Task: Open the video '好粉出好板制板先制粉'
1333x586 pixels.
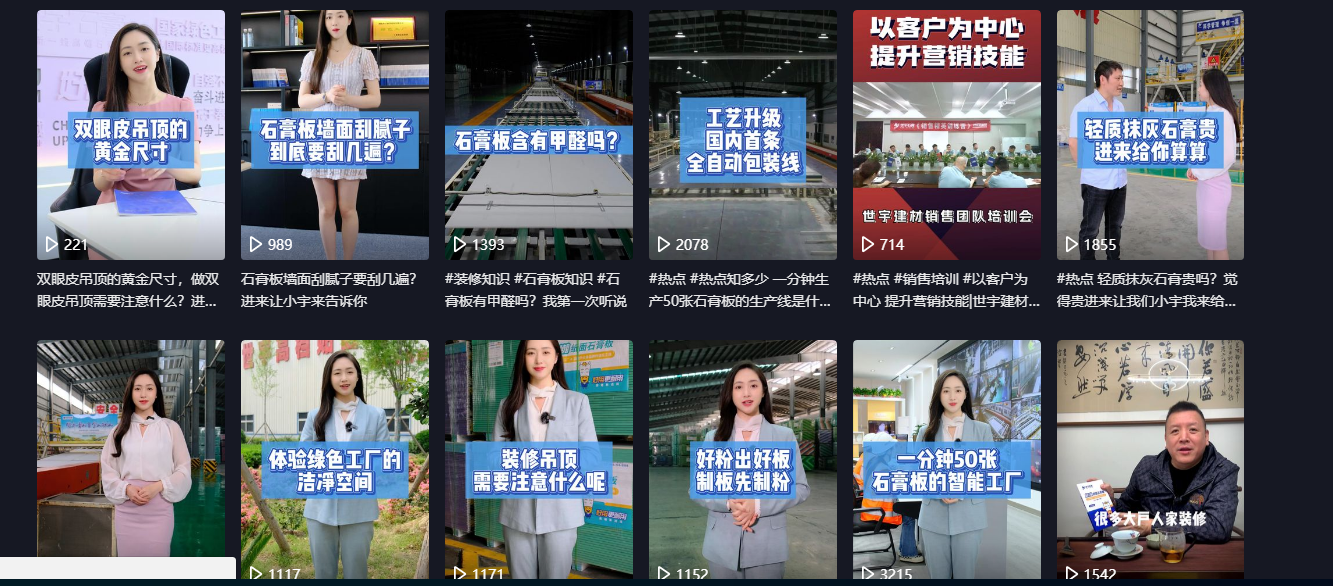Action: point(743,458)
